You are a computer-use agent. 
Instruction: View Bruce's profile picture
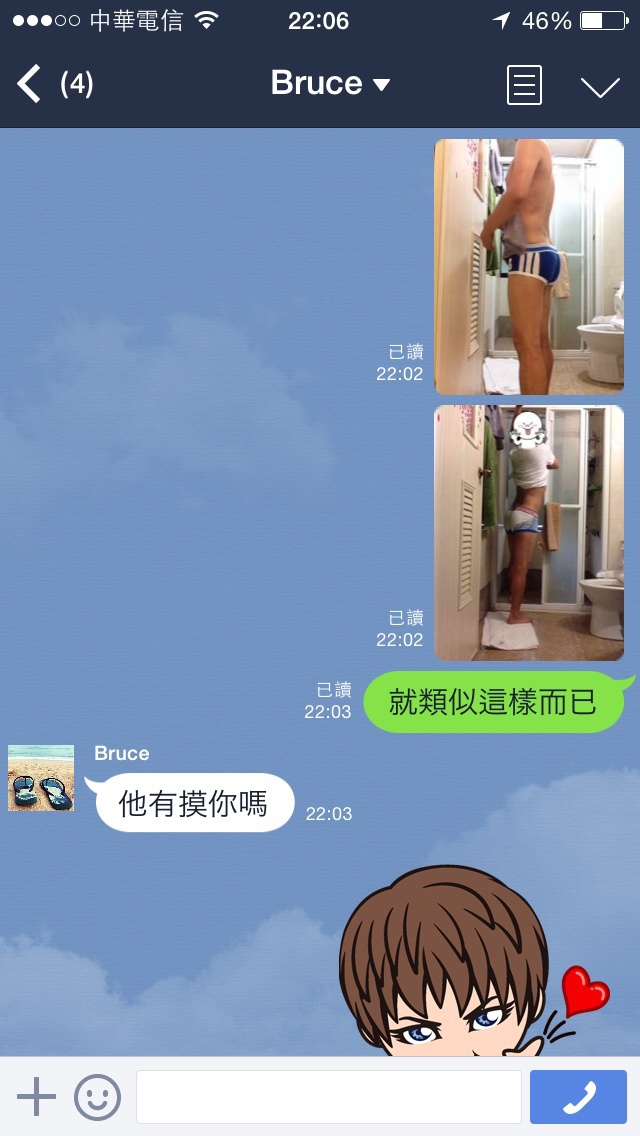click(x=41, y=778)
